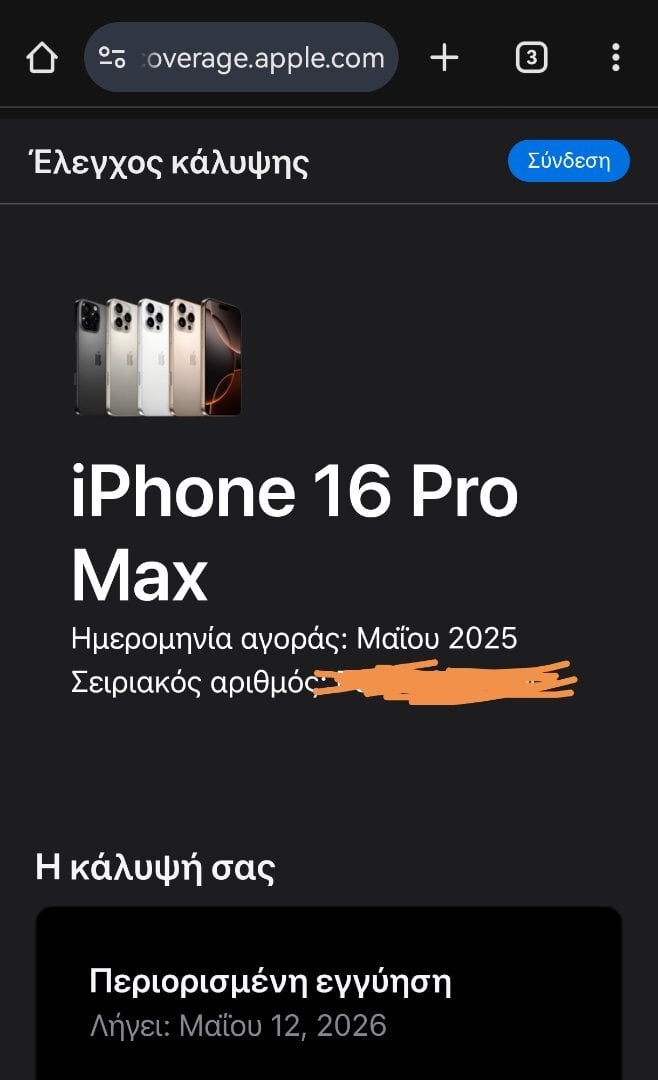
Task: Go to the browser home page
Action: tap(42, 58)
